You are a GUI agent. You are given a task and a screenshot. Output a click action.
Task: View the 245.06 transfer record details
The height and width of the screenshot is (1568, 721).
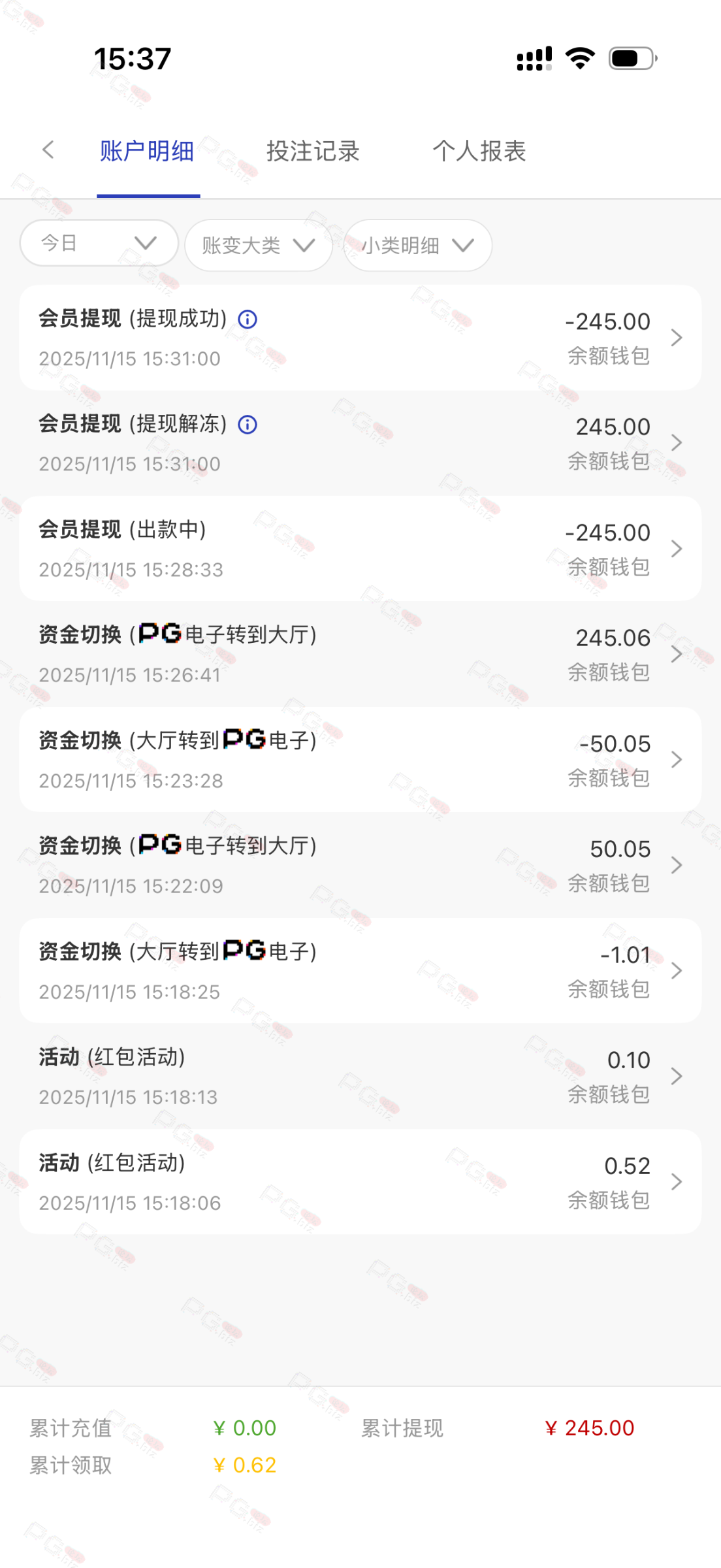pos(360,655)
